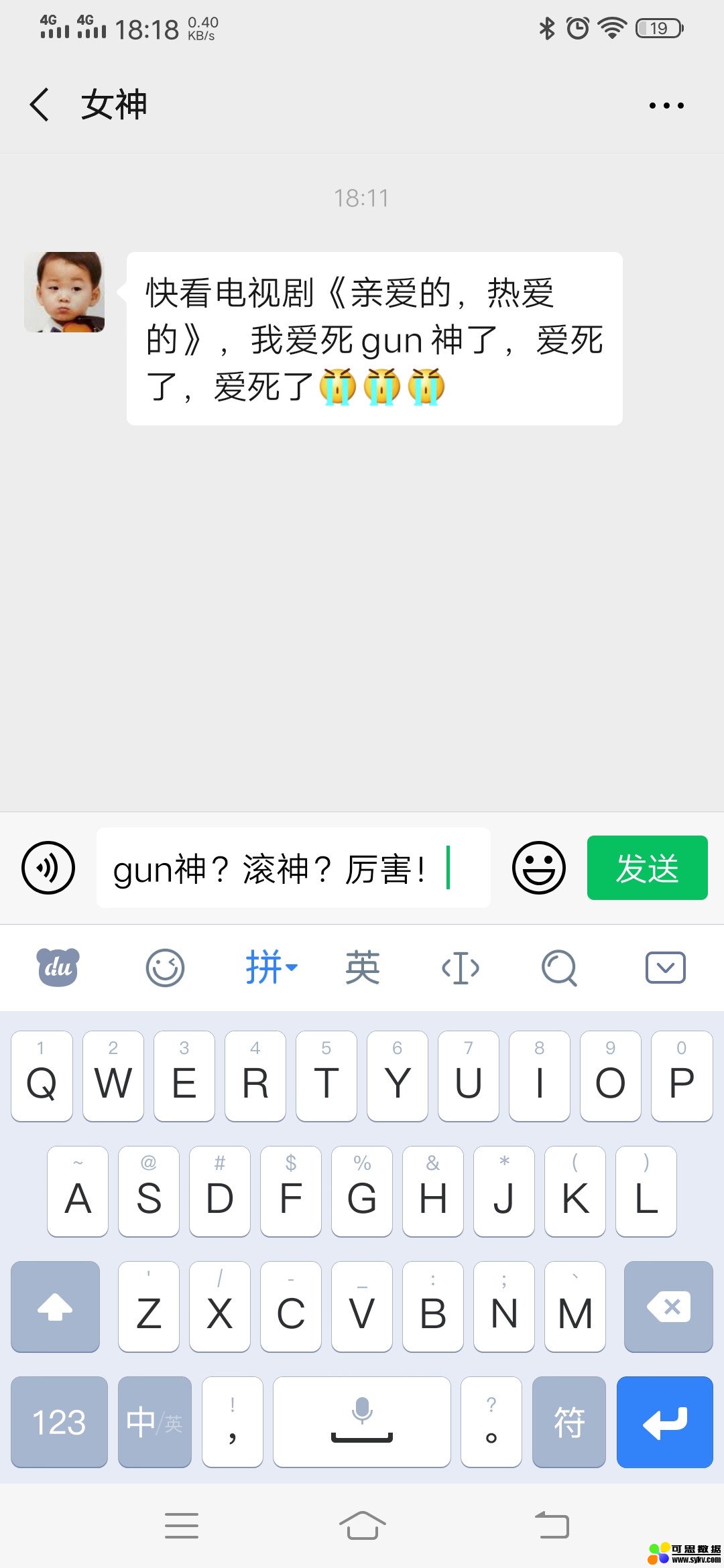Expand the 拼 input mode dropdown
Viewport: 724px width, 1568px height.
[x=271, y=968]
